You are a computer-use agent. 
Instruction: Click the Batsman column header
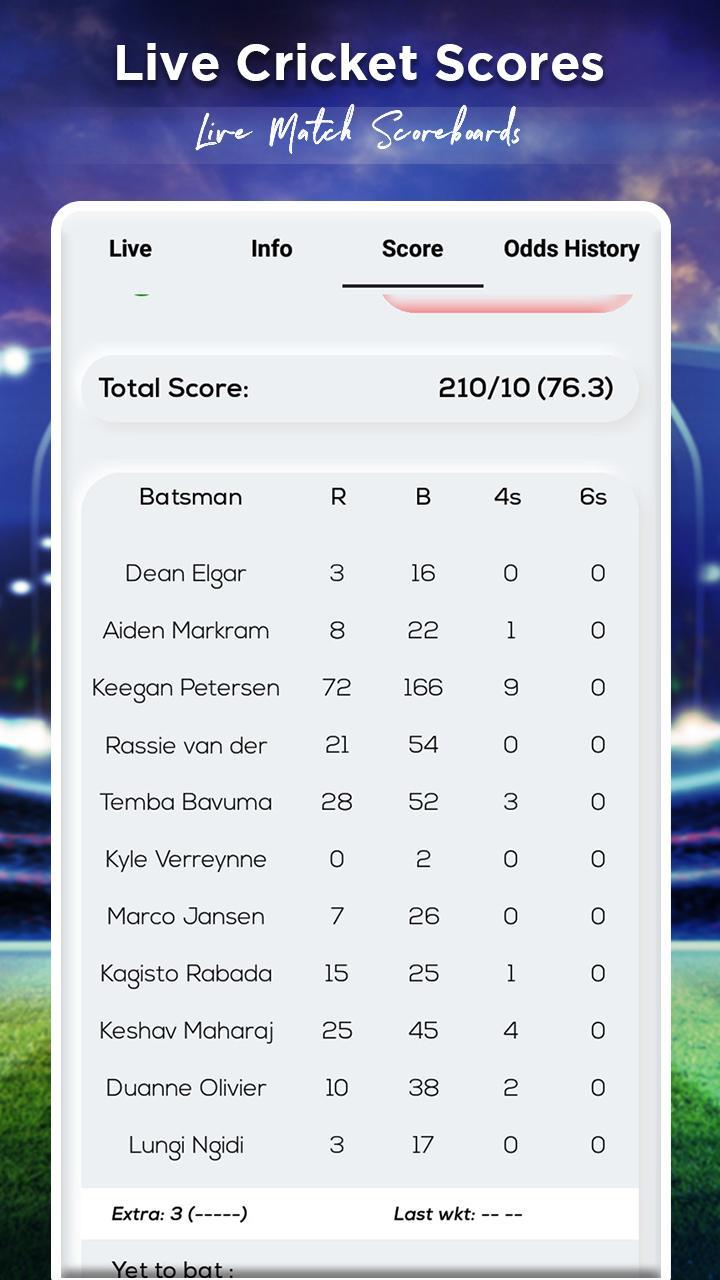coord(189,496)
